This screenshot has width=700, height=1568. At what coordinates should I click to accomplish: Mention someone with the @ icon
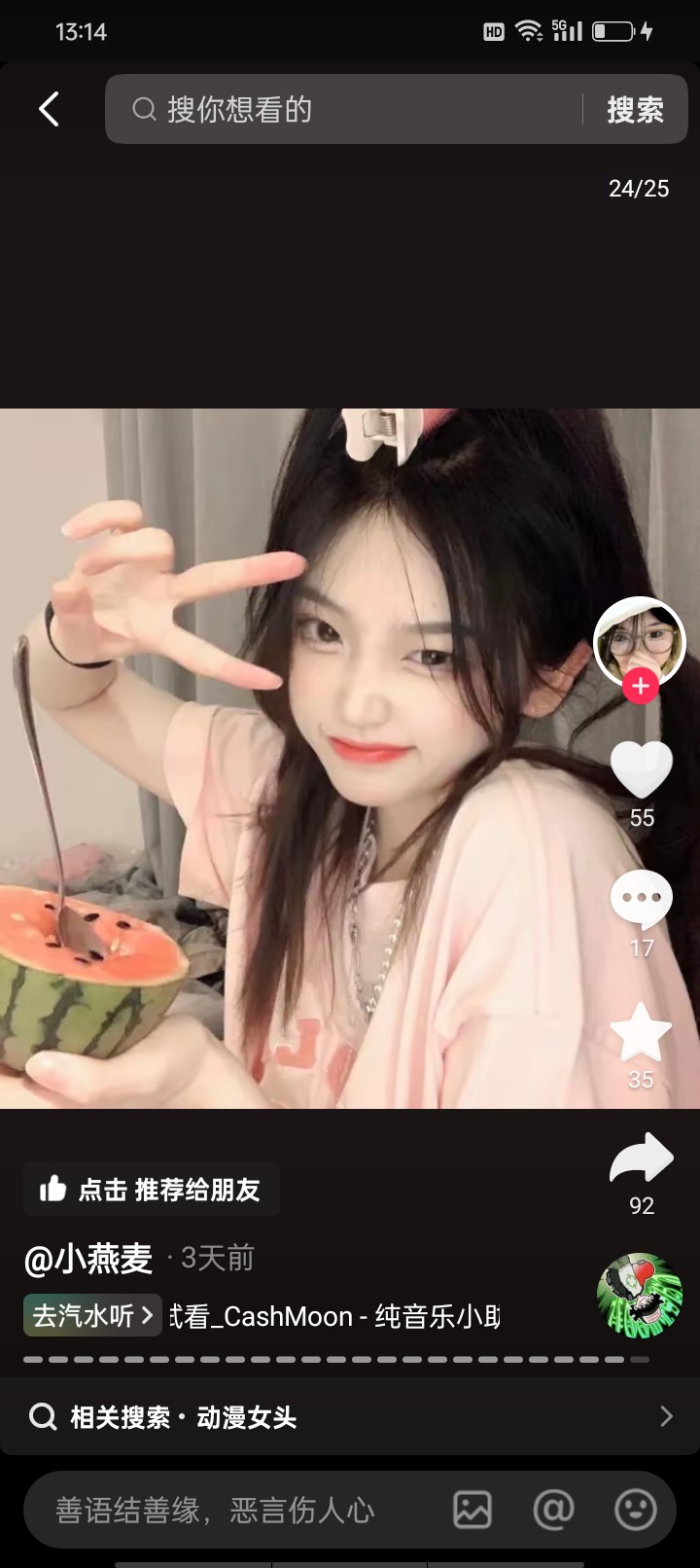[554, 1510]
